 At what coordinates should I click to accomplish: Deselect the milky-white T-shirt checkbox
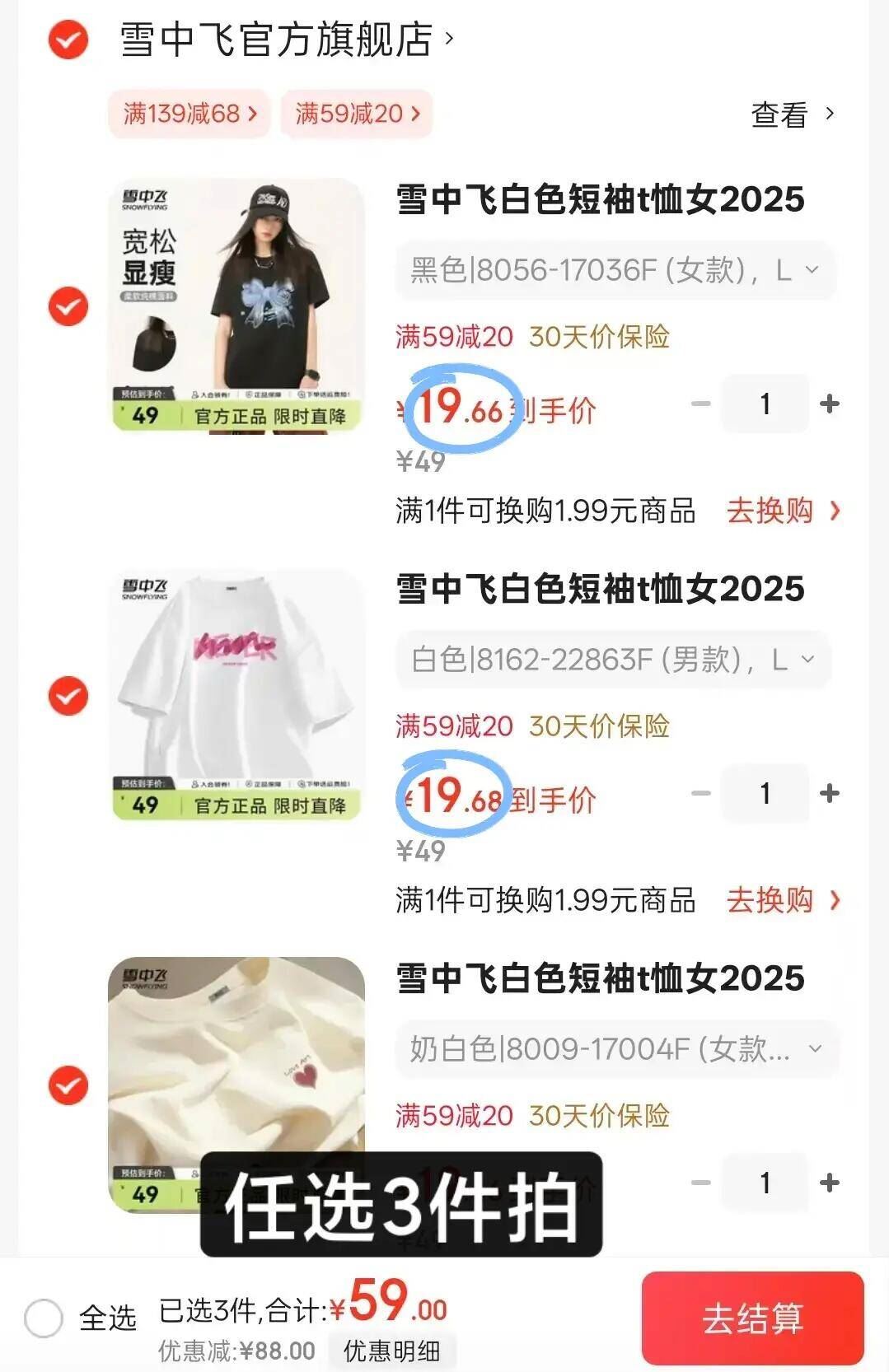click(67, 1087)
